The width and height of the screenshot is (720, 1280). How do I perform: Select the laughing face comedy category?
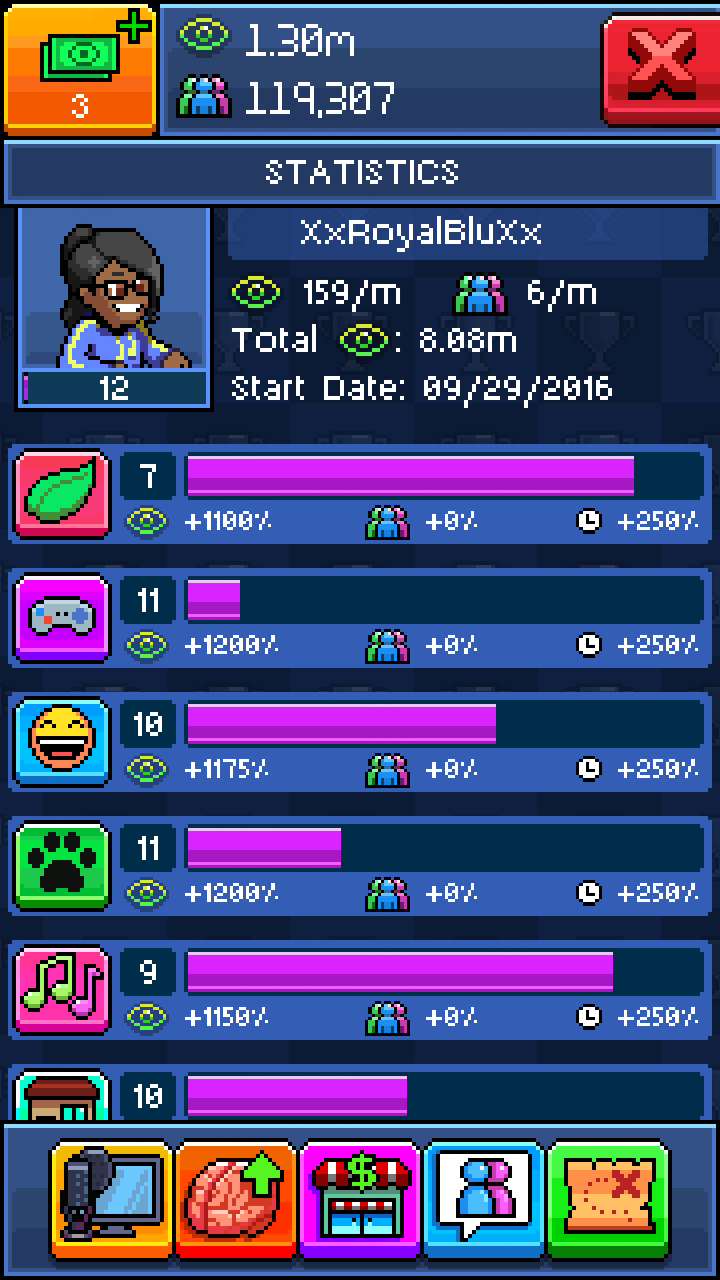pos(62,741)
